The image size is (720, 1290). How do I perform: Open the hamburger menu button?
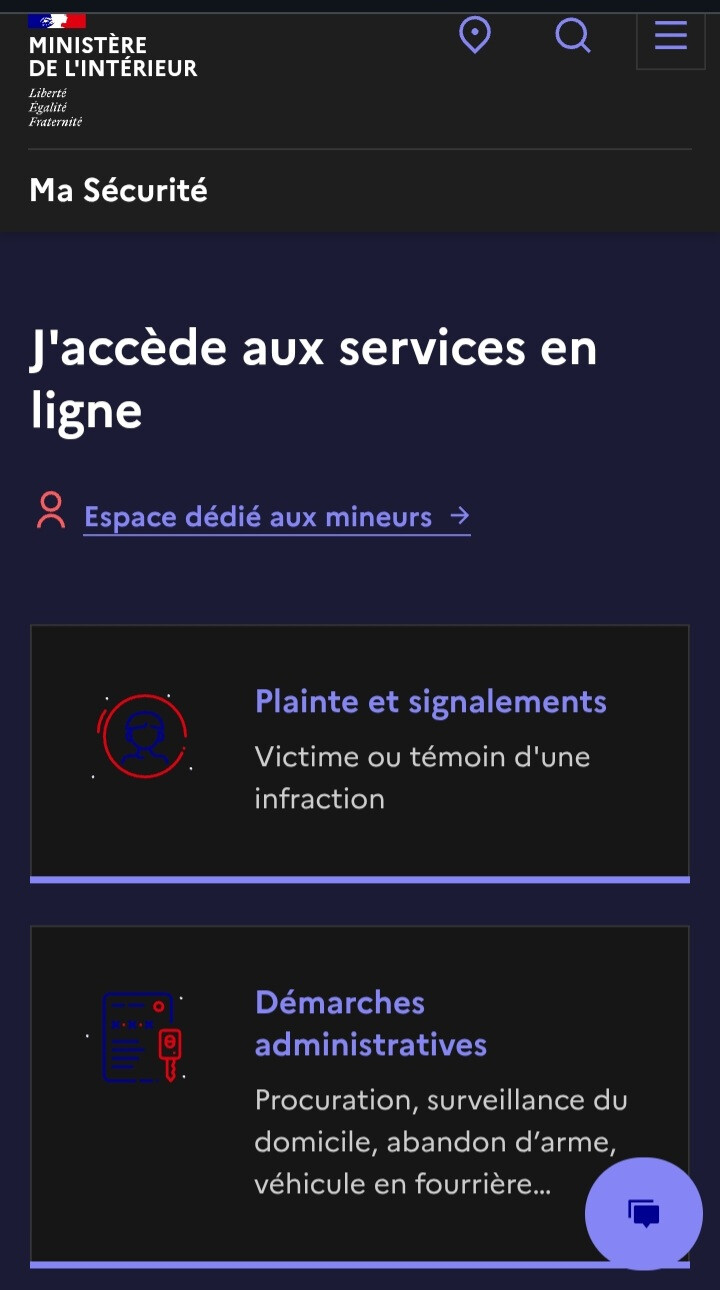coord(671,36)
